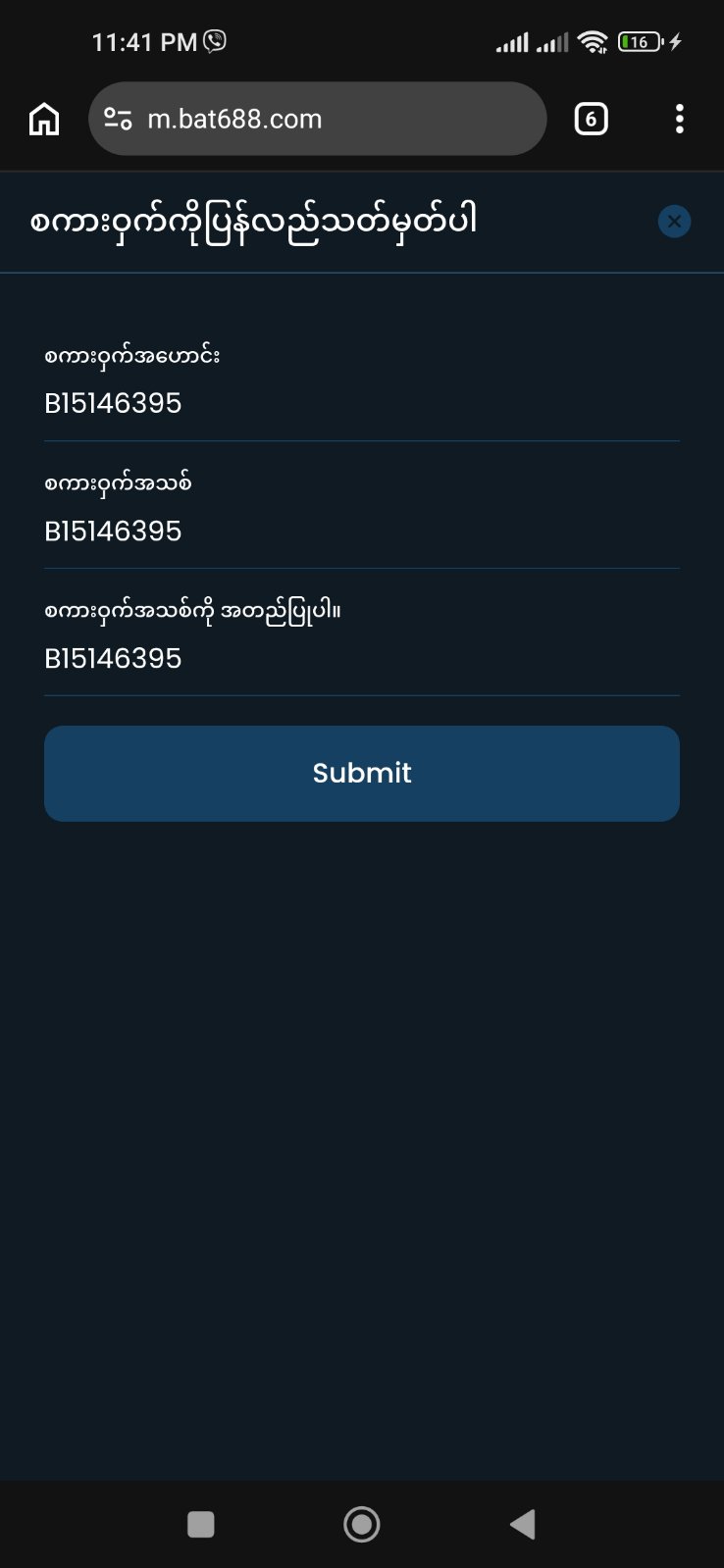Viewport: 724px width, 1568px height.
Task: Tap the old password field
Action: point(361,403)
